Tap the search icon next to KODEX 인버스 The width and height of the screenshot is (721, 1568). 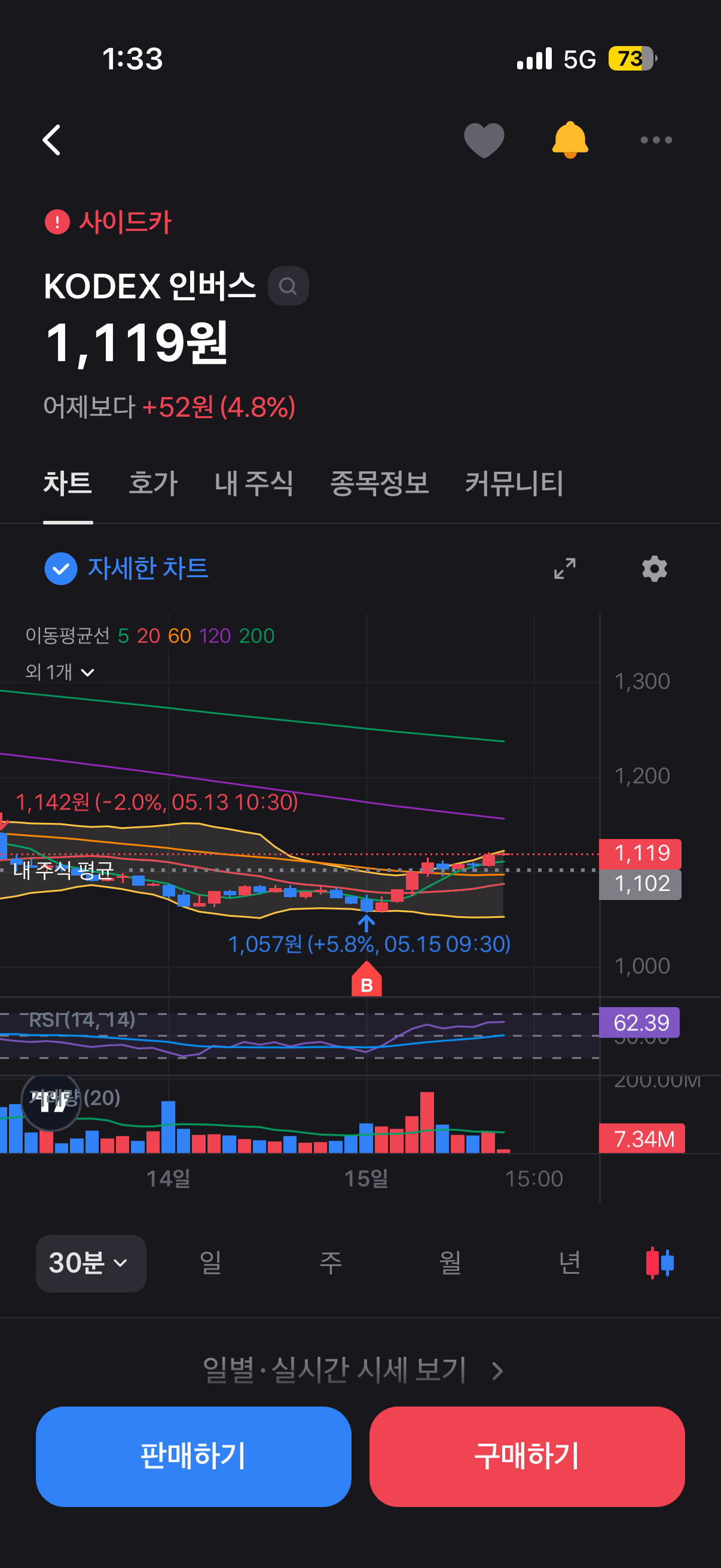[288, 285]
